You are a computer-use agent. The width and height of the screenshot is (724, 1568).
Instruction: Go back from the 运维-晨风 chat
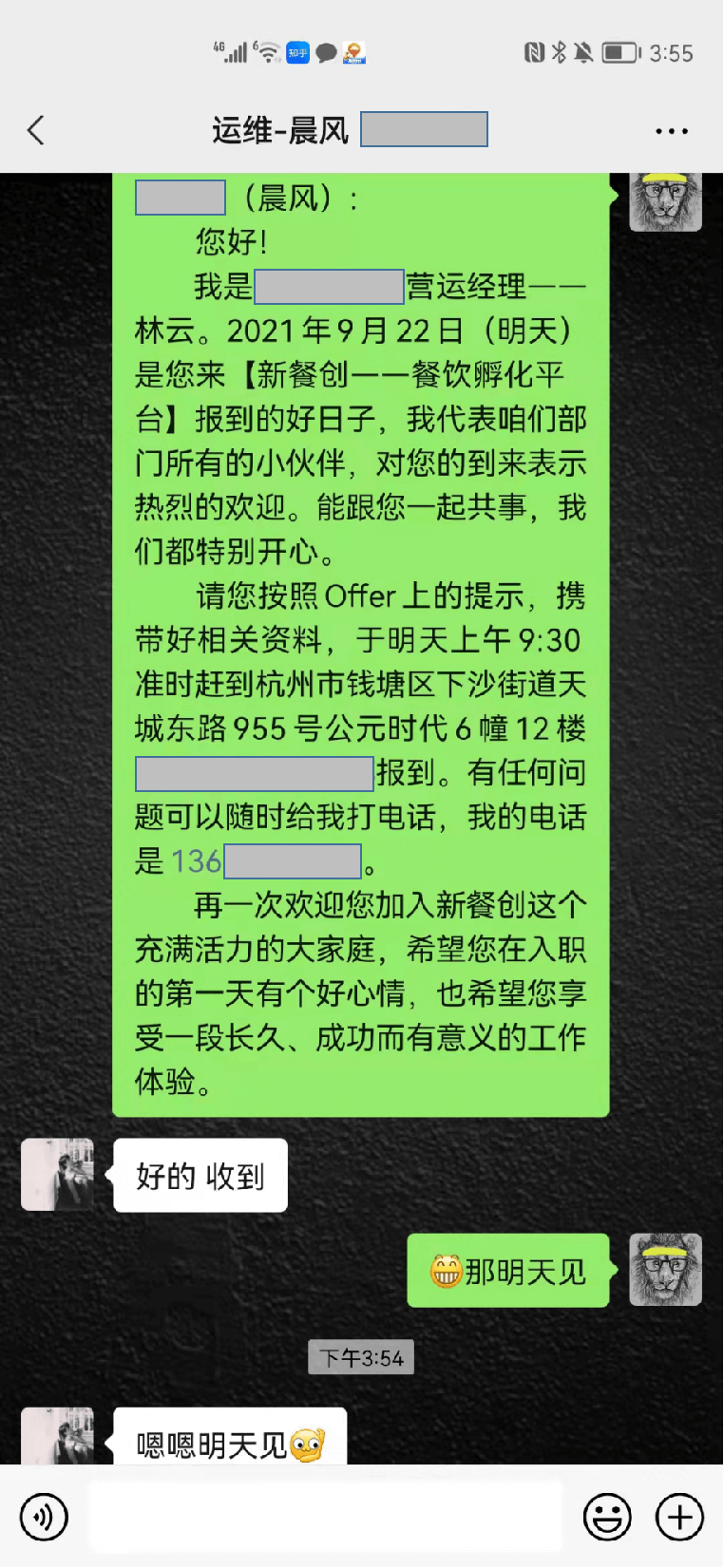tap(36, 130)
